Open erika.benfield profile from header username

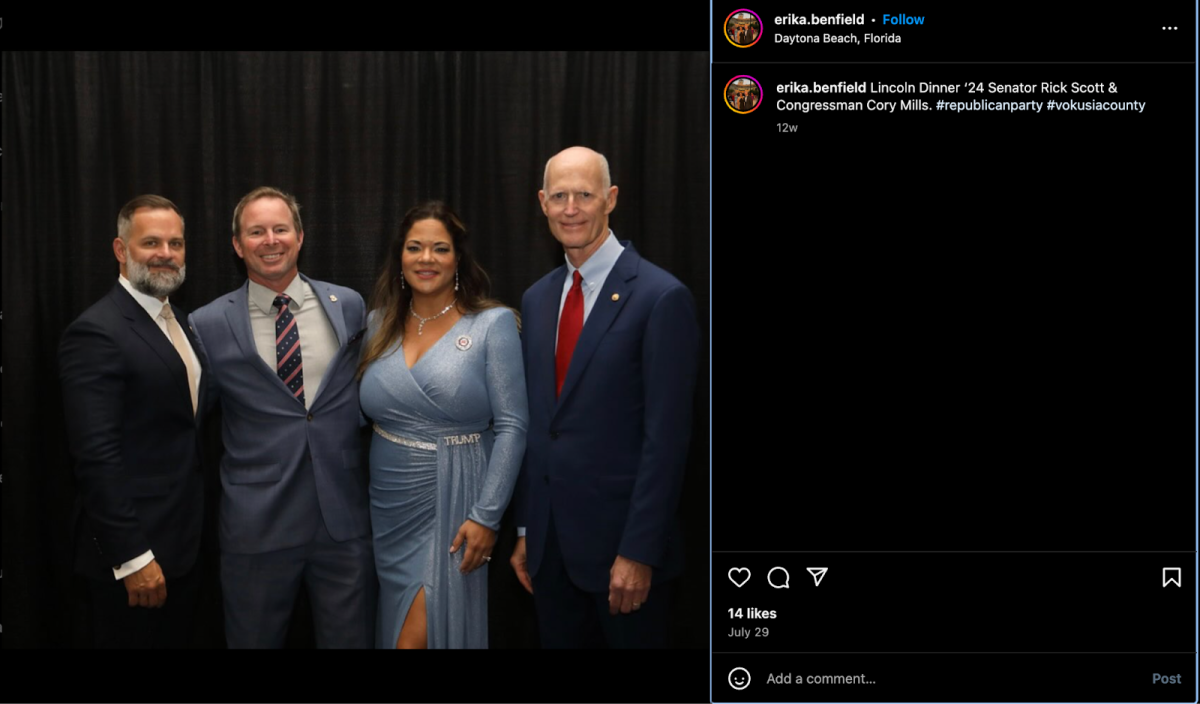click(819, 20)
